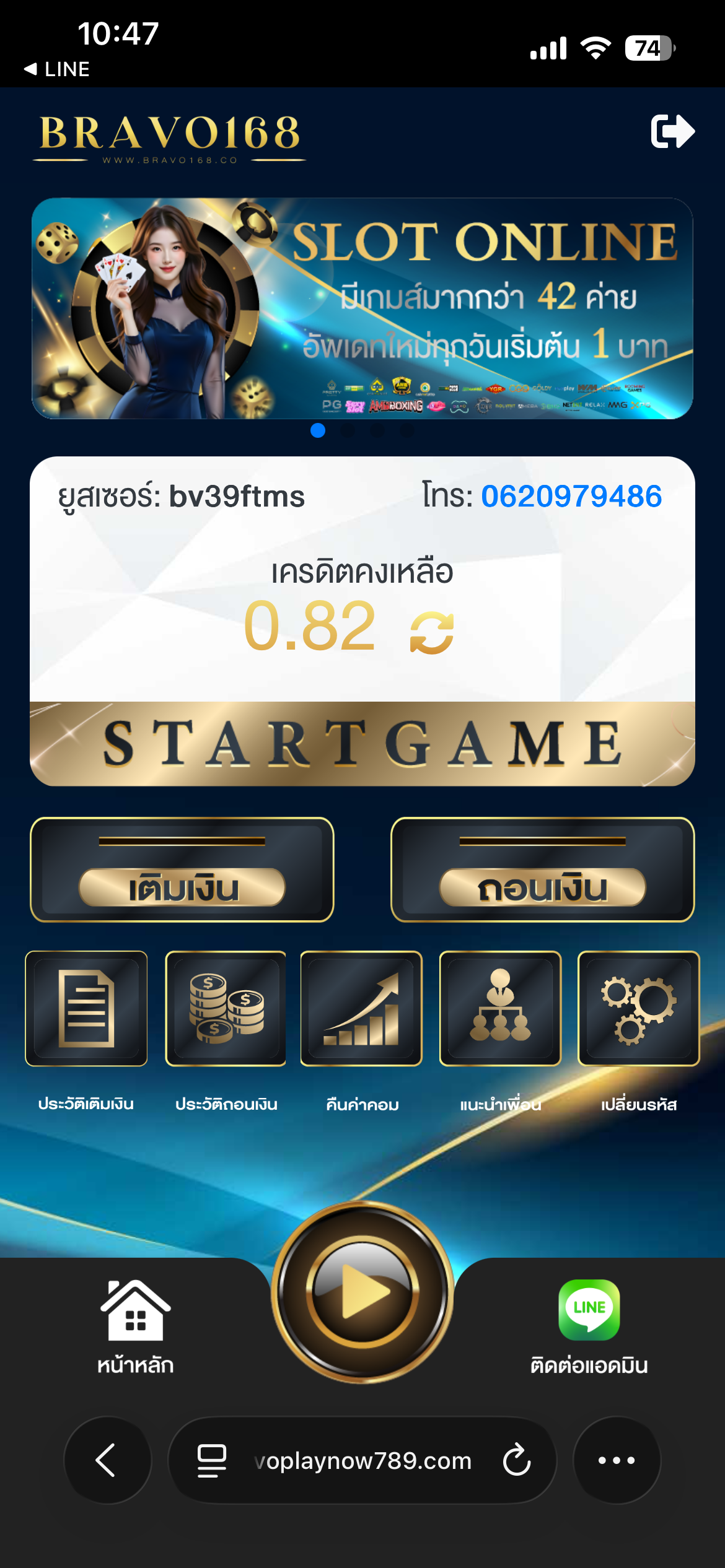The width and height of the screenshot is (725, 1568).
Task: Open คืนค่าคอม commission rebate
Action: tap(361, 1009)
